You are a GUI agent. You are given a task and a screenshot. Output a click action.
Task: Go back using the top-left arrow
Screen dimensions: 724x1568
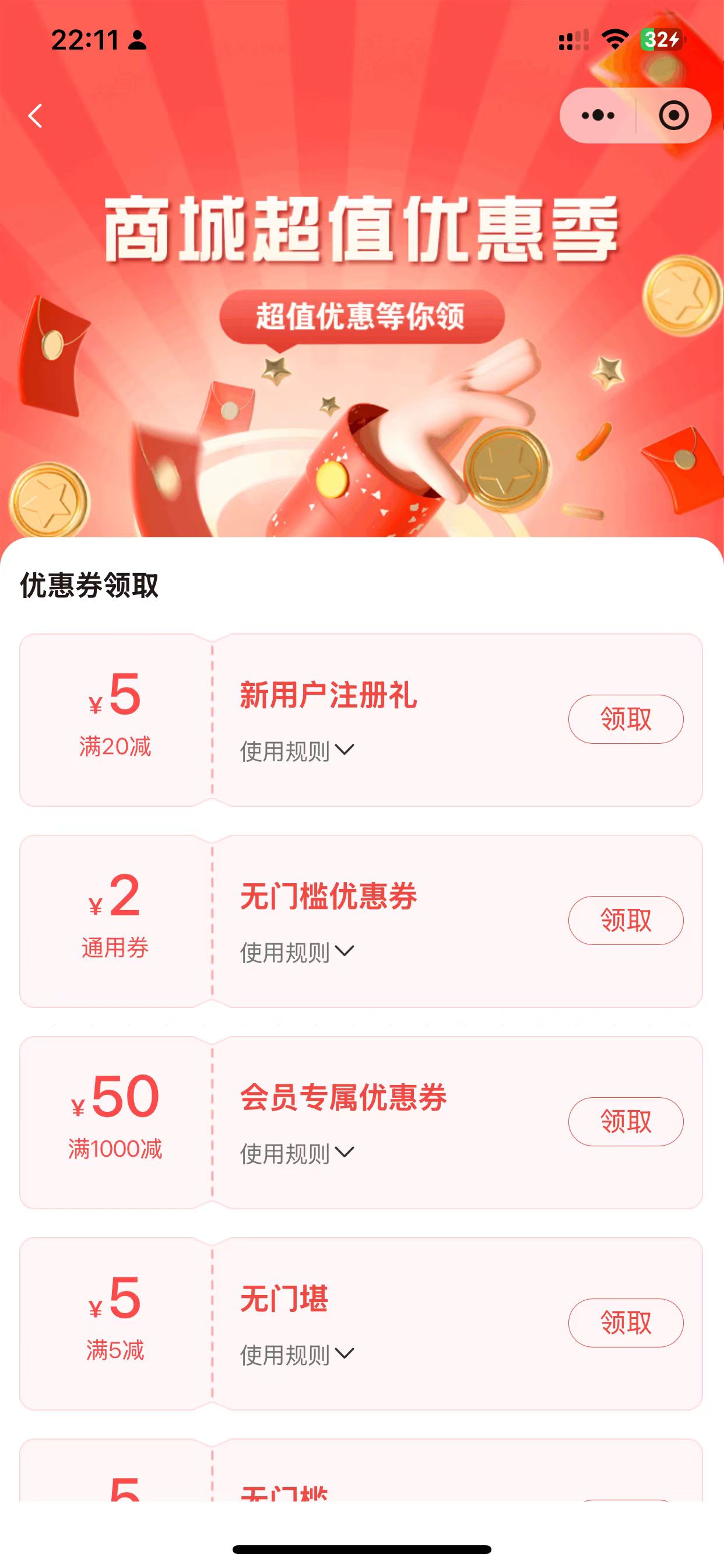click(36, 116)
